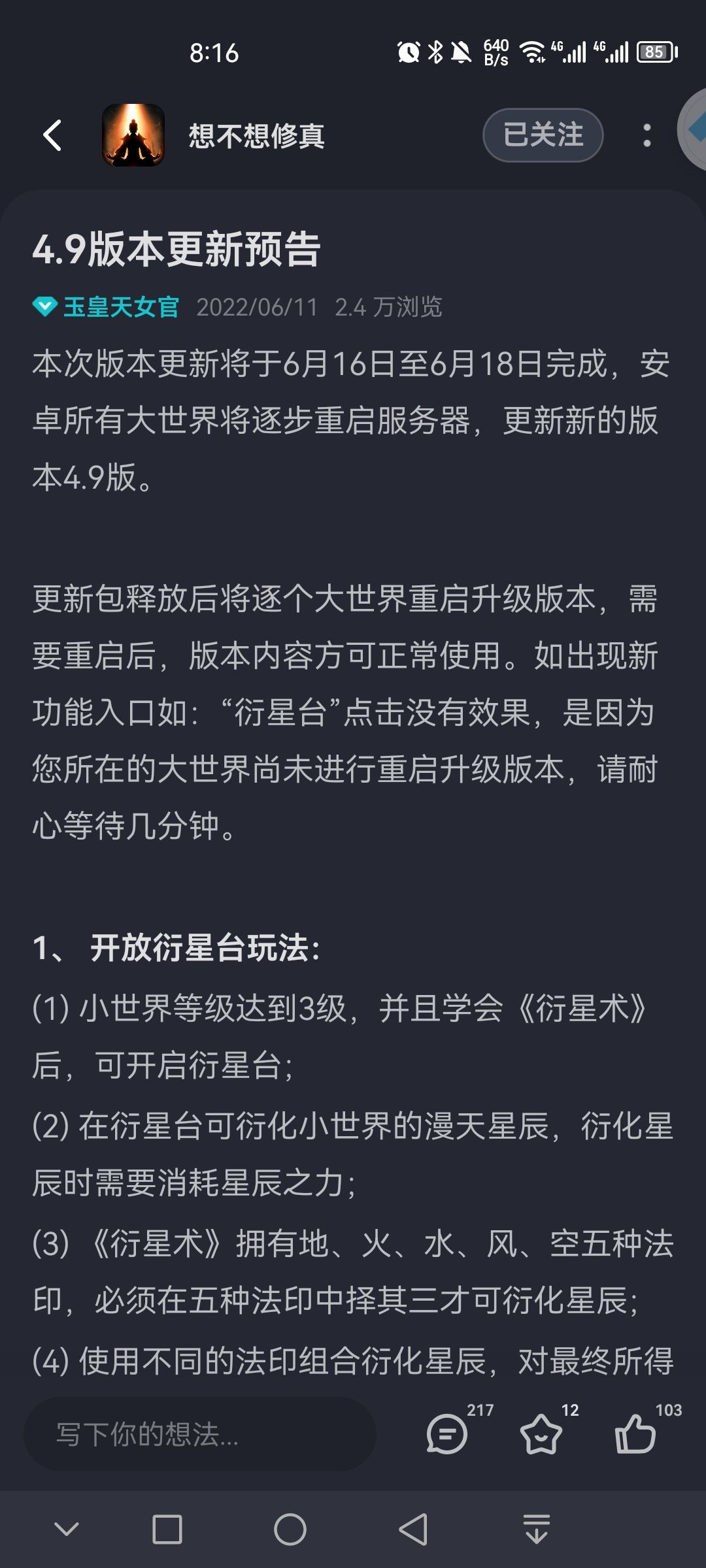This screenshot has width=706, height=1568.
Task: Open the comments icon showing 217
Action: click(x=447, y=1433)
